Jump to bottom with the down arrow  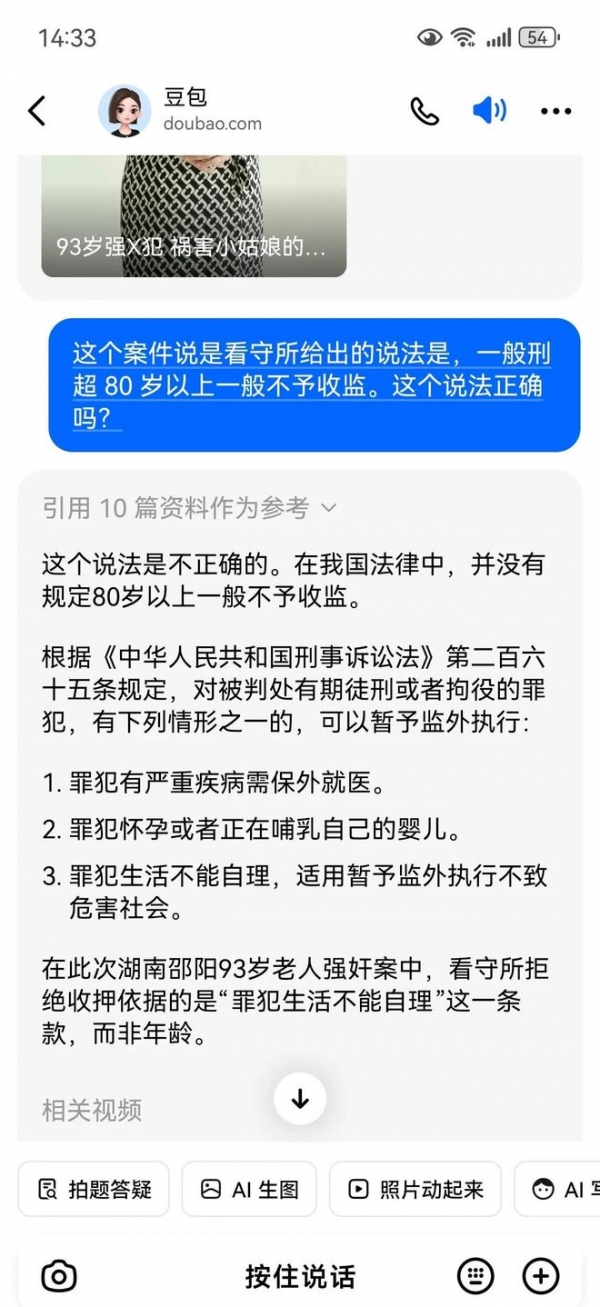click(300, 1099)
